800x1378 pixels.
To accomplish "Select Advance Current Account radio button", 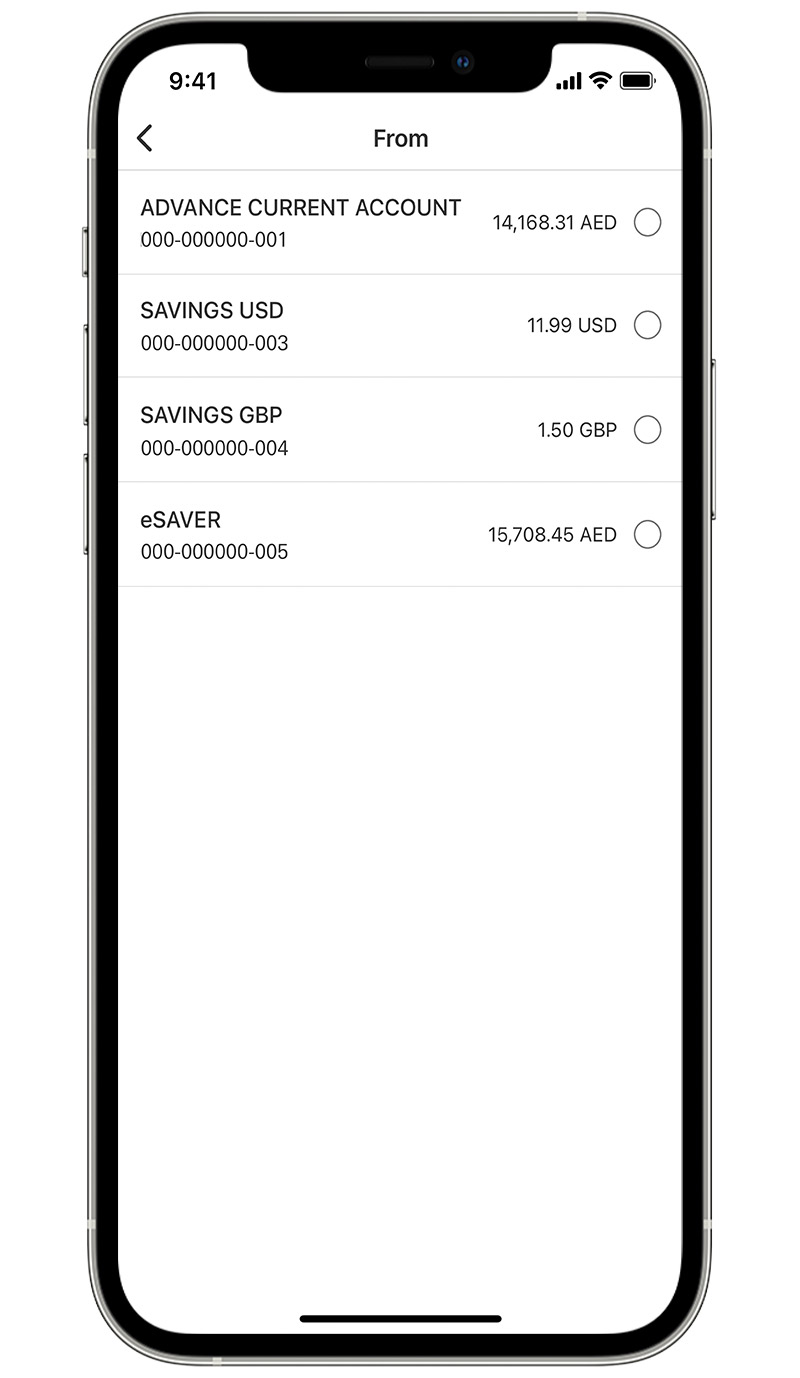I will [647, 222].
